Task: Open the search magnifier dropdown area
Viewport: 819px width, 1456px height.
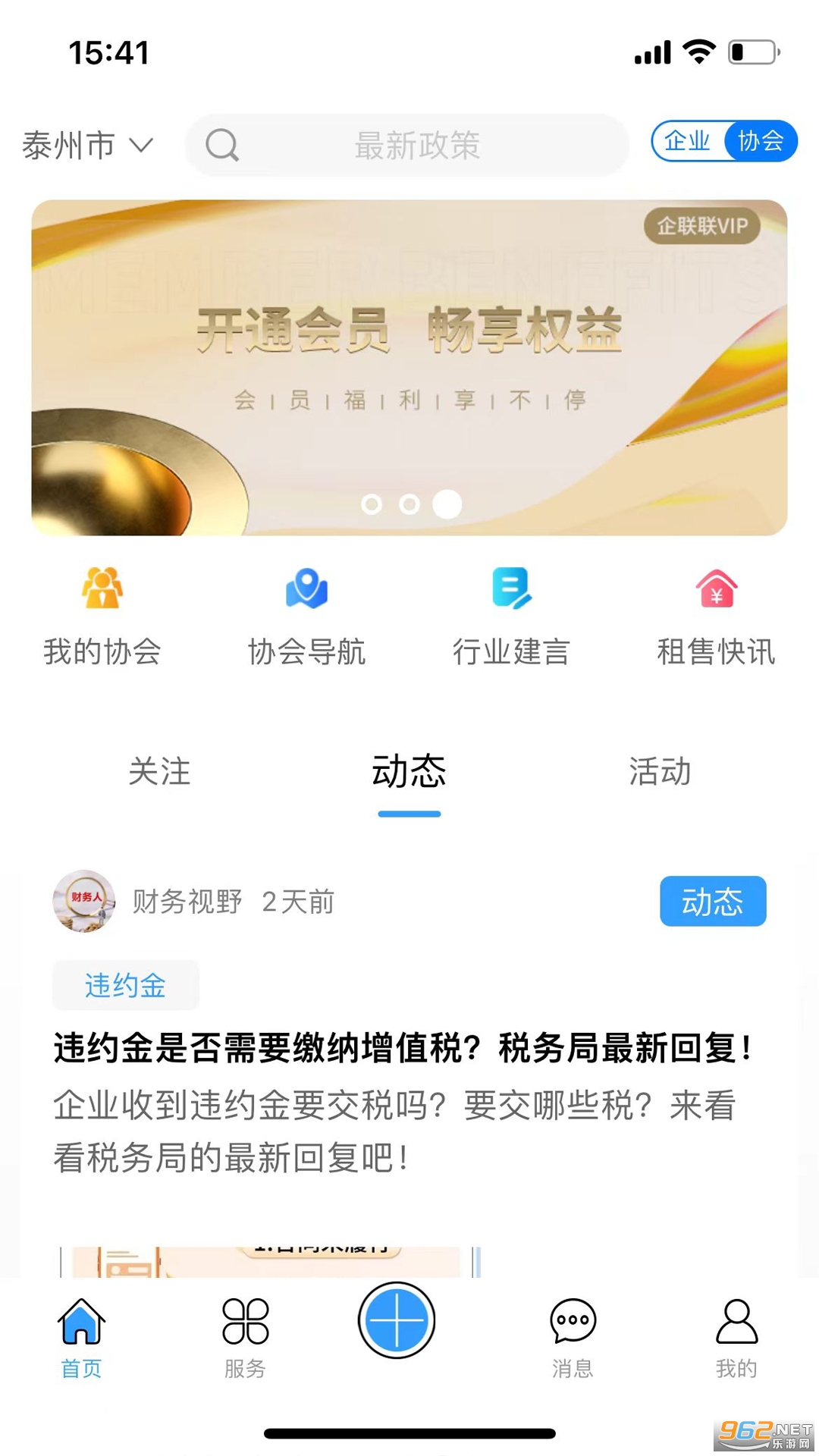Action: (x=221, y=146)
